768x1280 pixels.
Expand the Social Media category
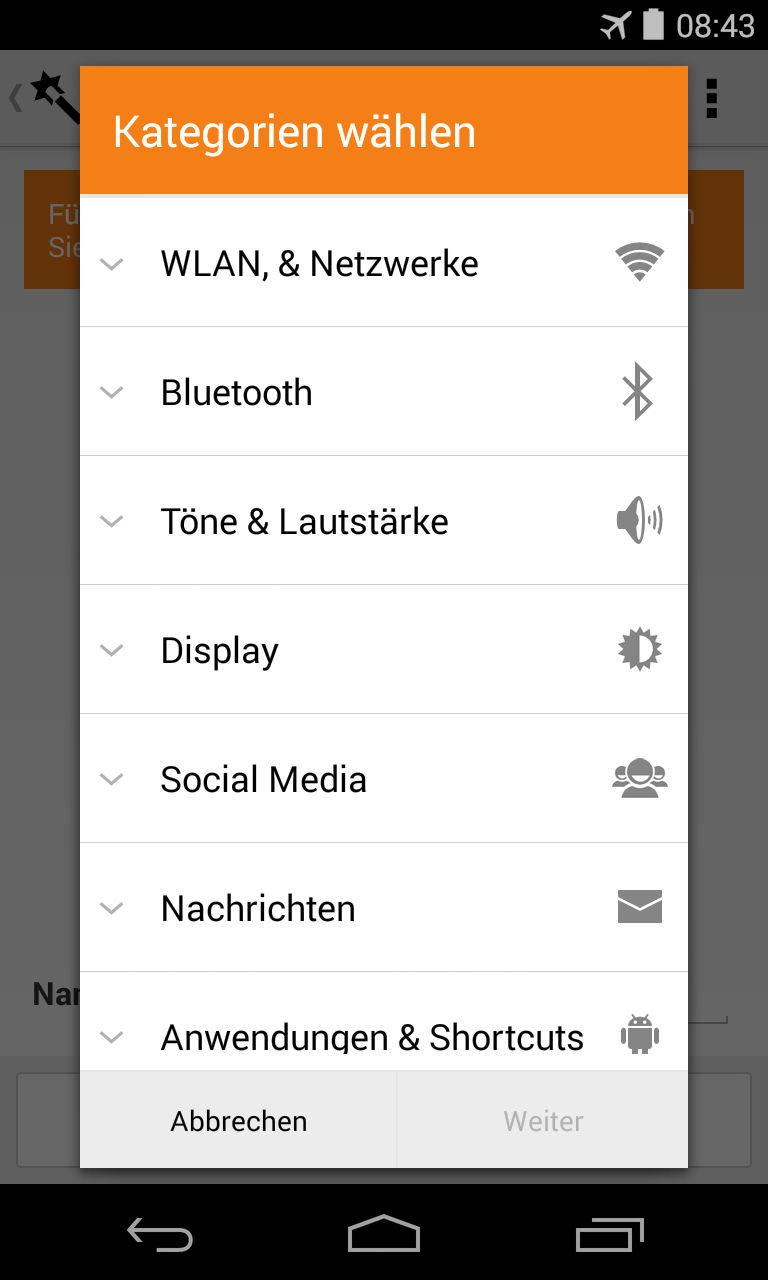(x=112, y=780)
